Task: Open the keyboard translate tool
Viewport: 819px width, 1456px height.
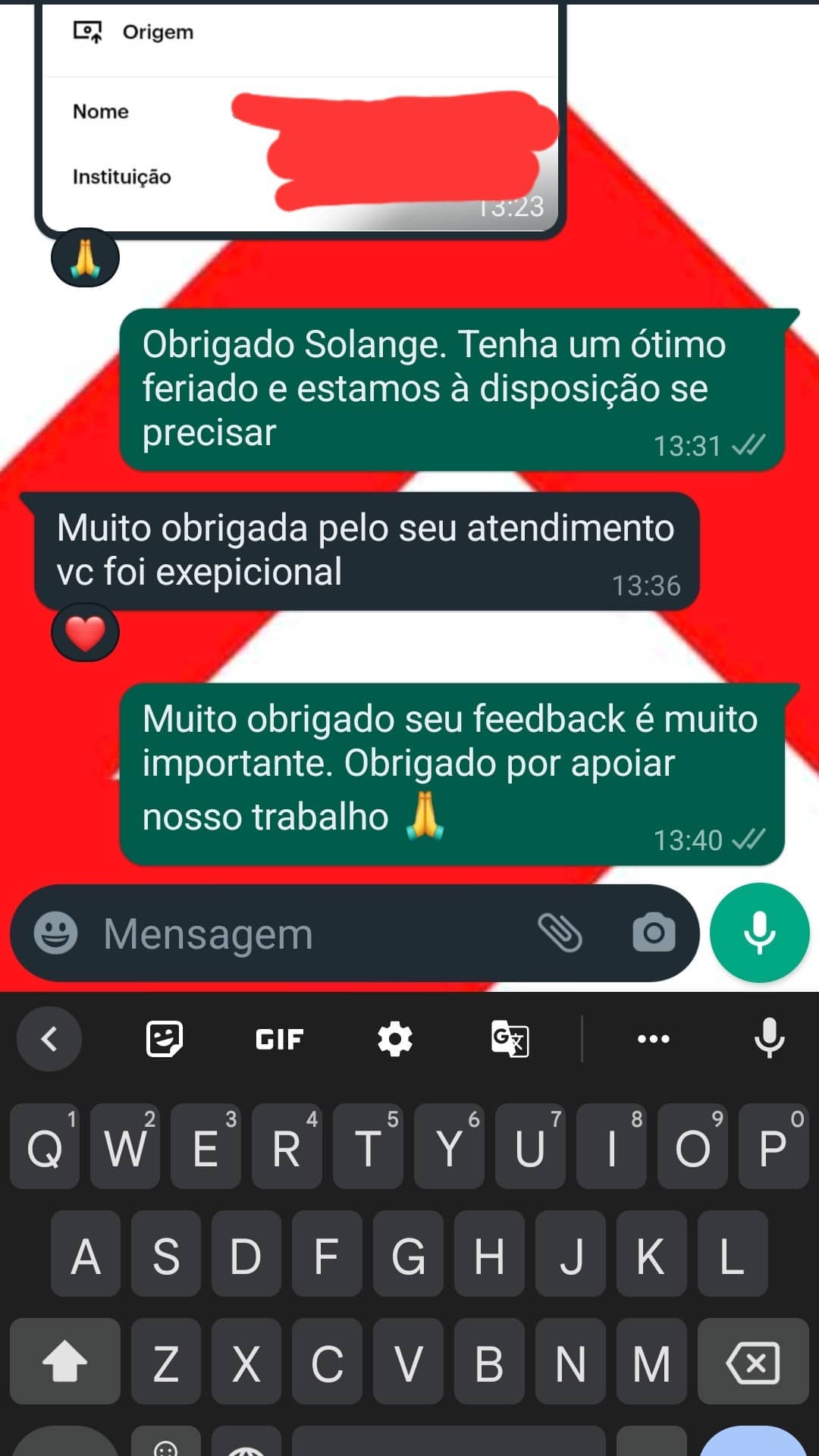Action: click(510, 1038)
